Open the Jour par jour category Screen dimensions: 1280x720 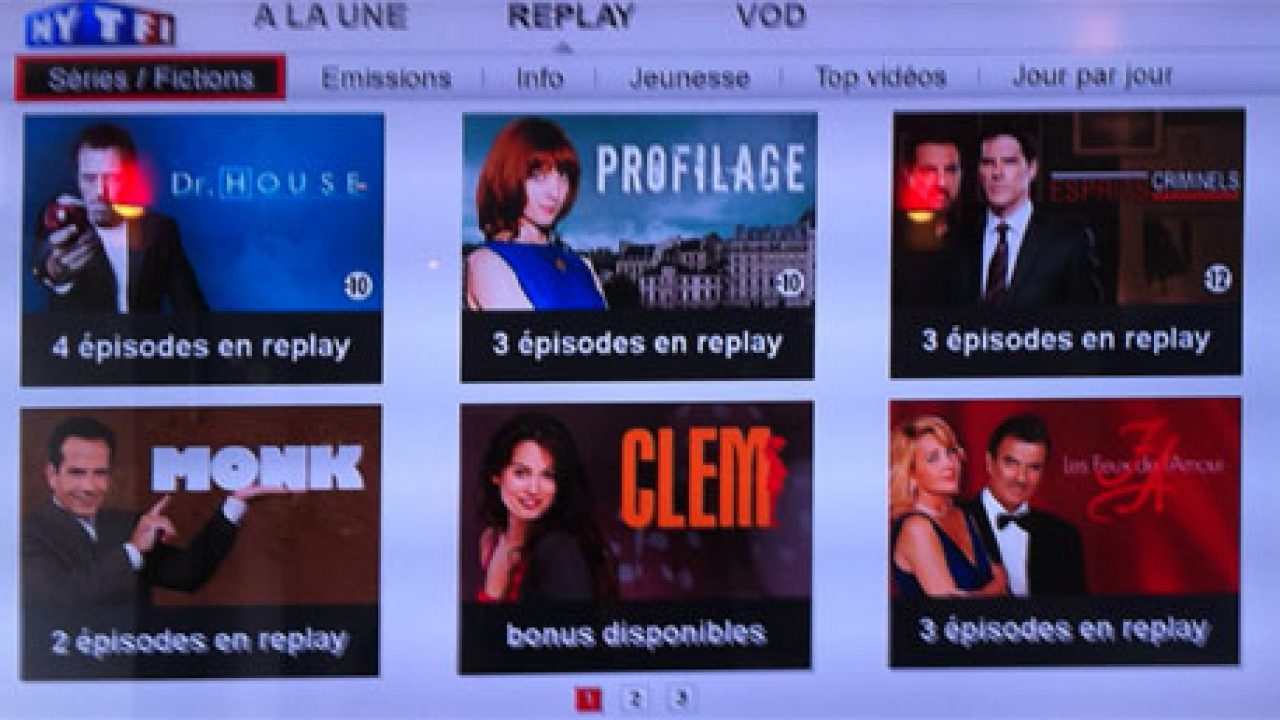[1092, 76]
